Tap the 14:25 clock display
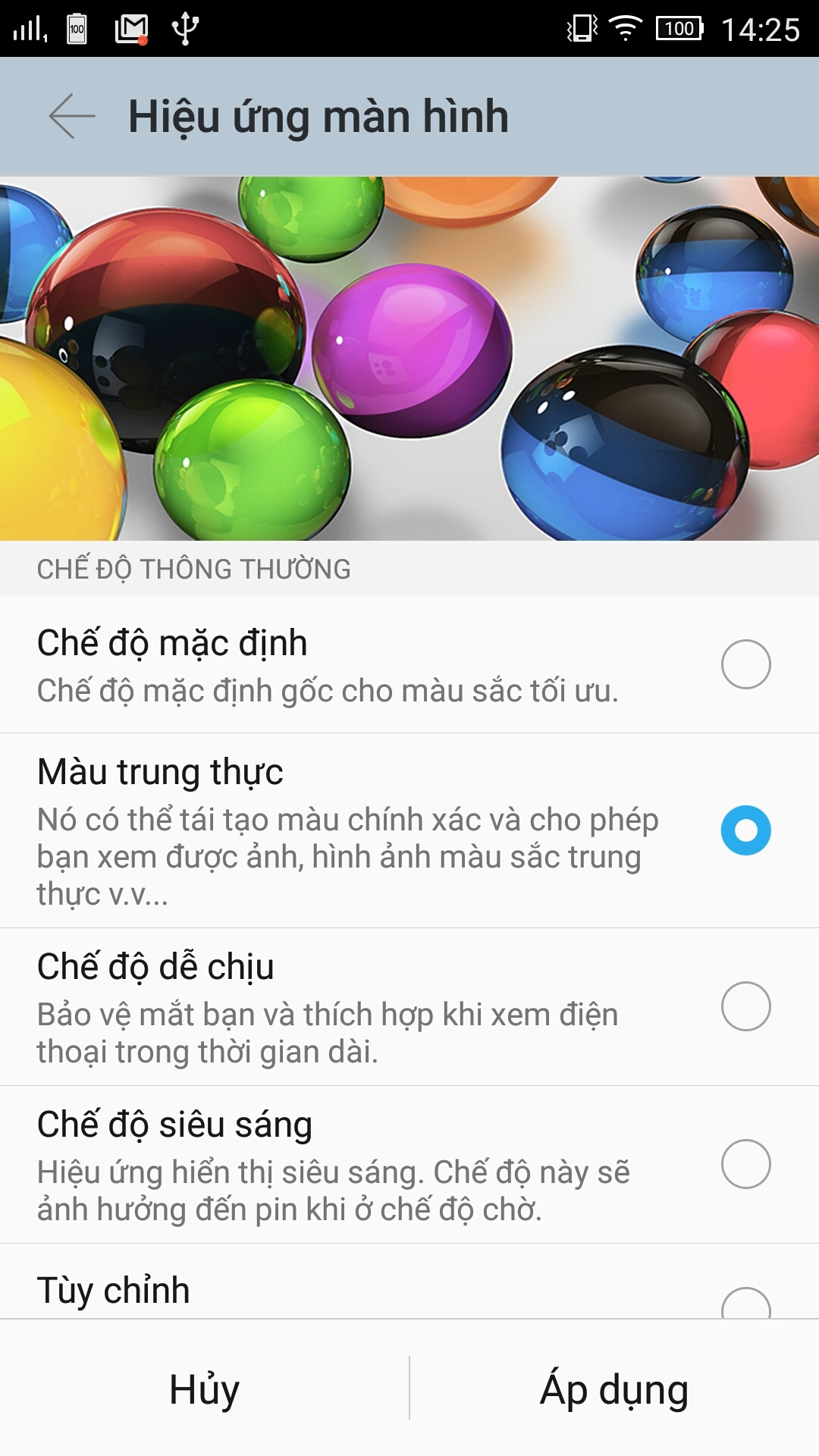Image resolution: width=819 pixels, height=1456 pixels. coord(761,27)
